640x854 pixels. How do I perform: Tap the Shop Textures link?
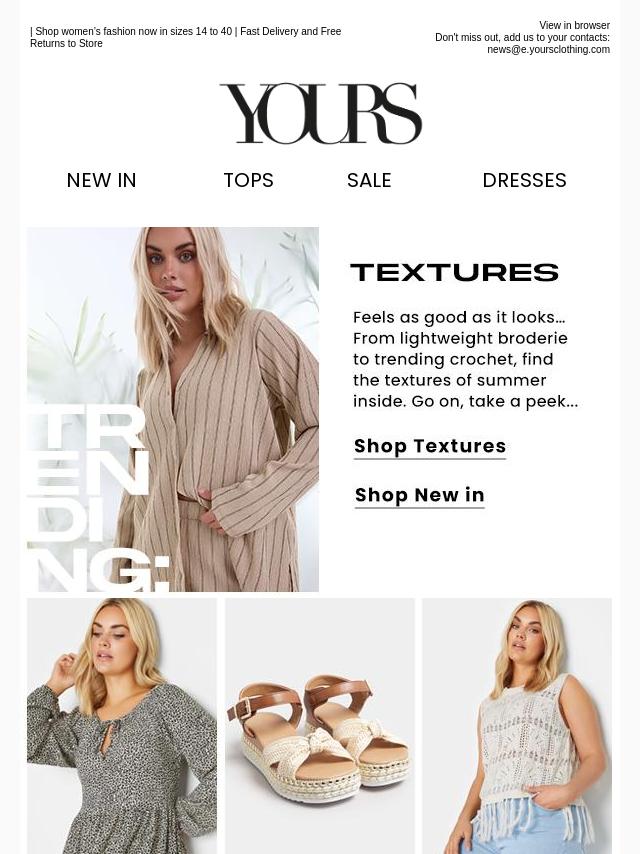click(430, 446)
